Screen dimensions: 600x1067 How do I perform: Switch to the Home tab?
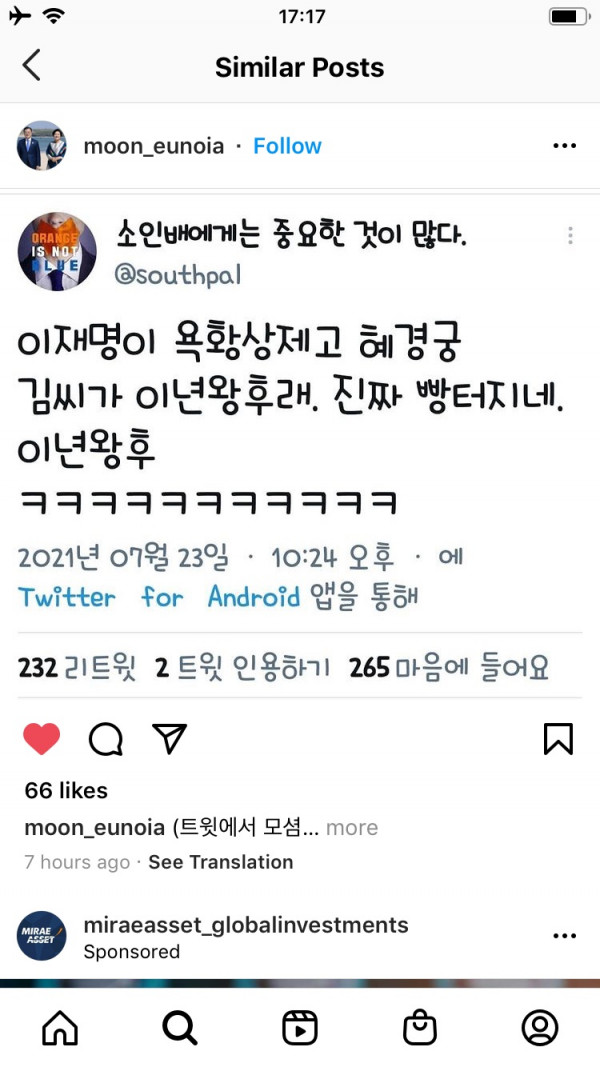click(x=60, y=1027)
